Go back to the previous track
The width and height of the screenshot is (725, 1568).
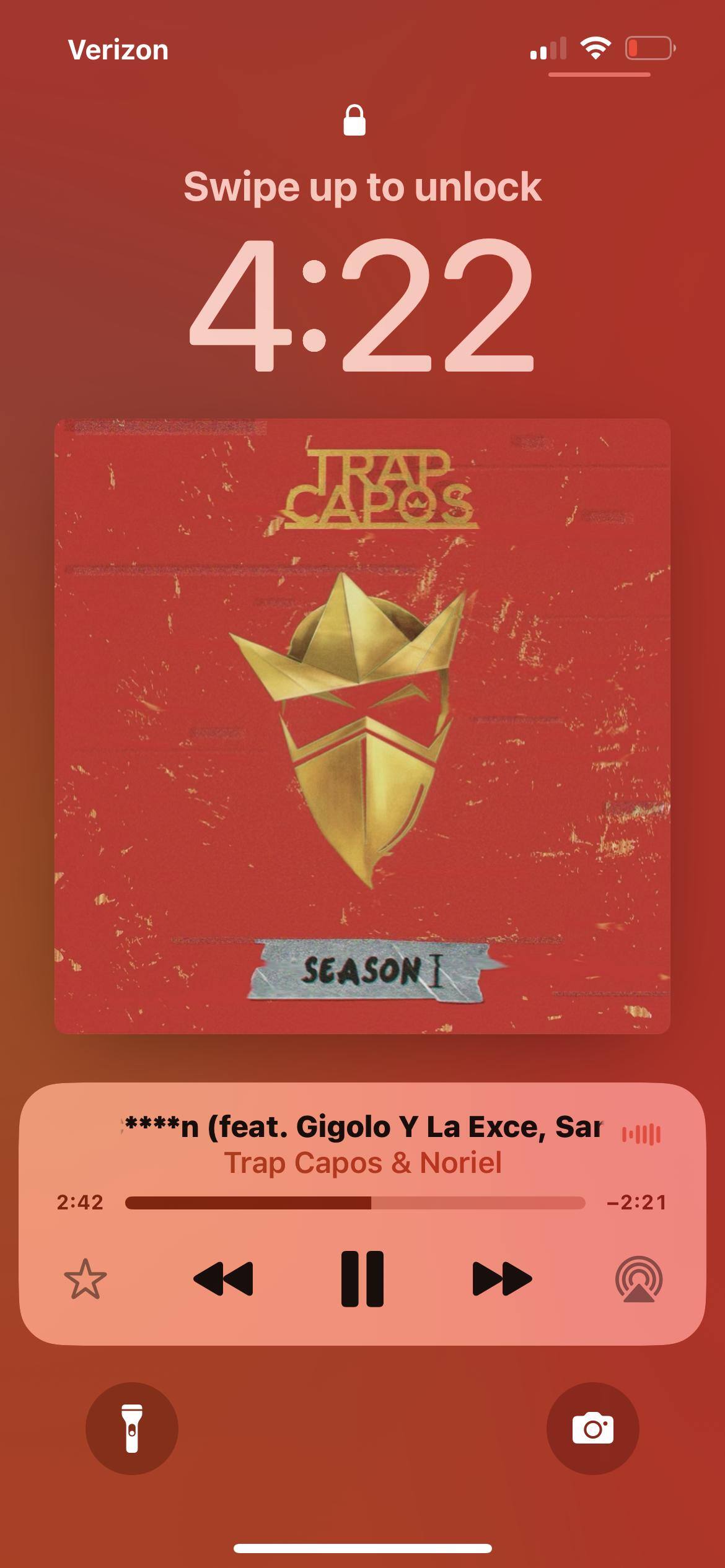[223, 1278]
